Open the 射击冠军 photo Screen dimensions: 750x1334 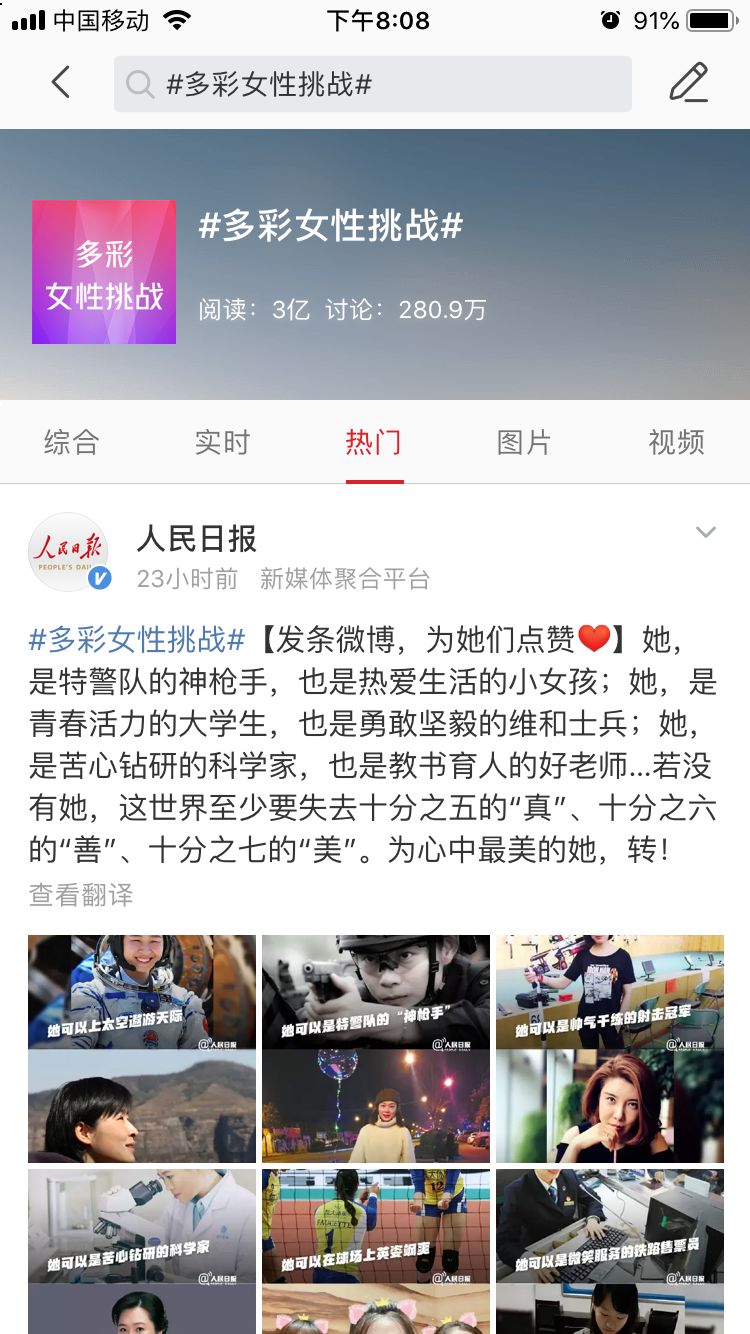pos(609,1048)
